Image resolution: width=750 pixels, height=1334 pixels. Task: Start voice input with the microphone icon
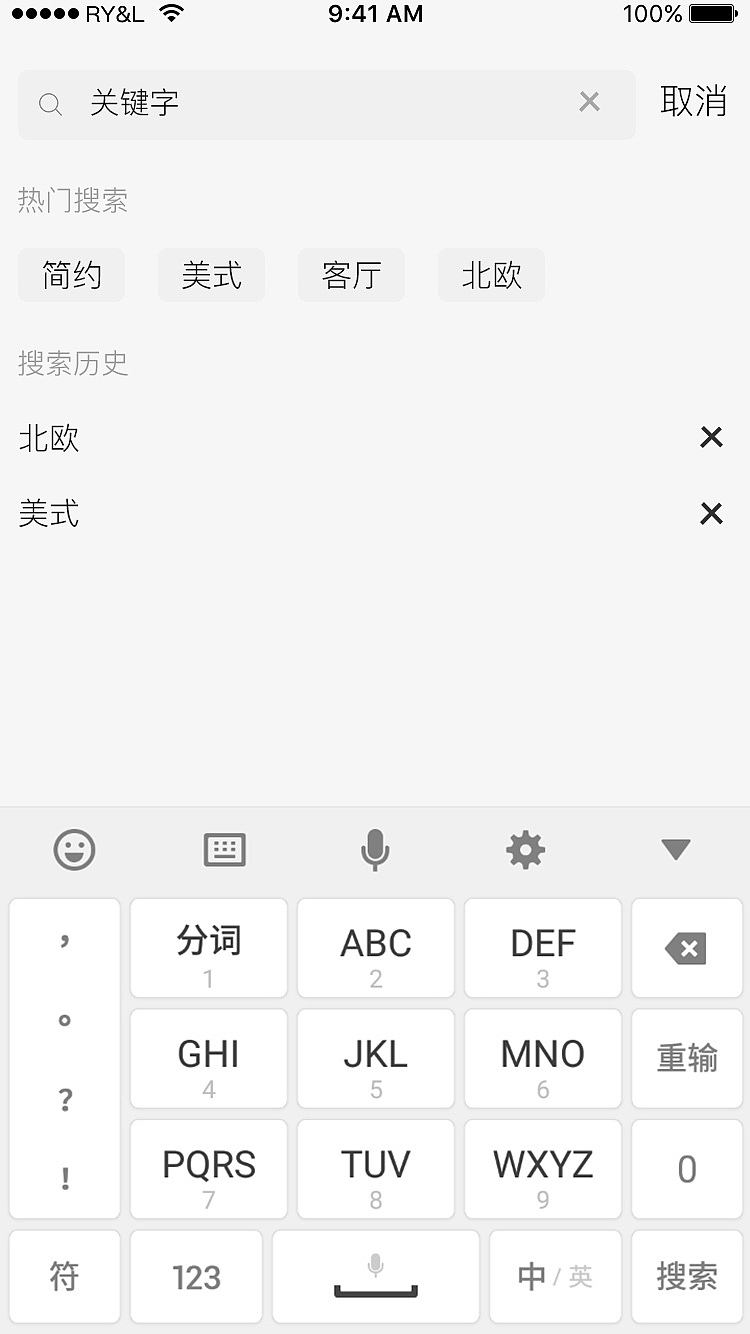[375, 849]
